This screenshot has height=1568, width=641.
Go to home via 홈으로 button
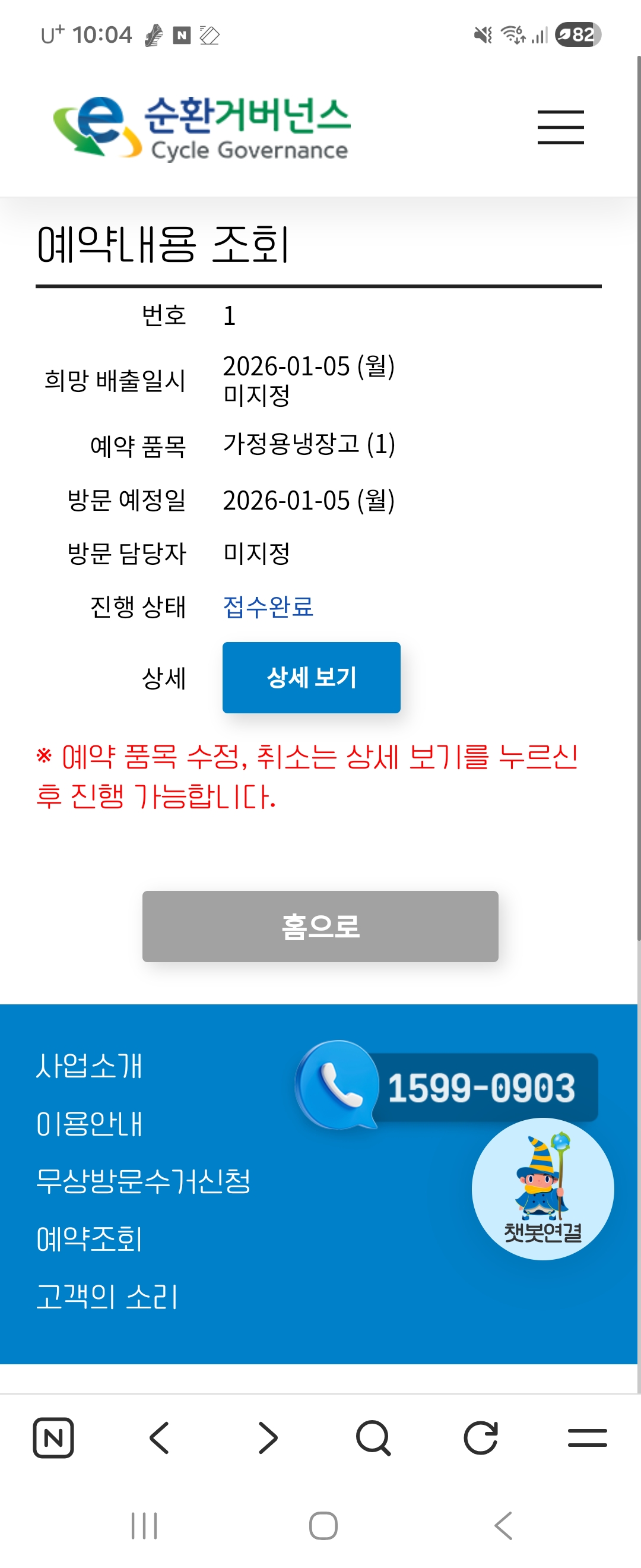(x=320, y=926)
